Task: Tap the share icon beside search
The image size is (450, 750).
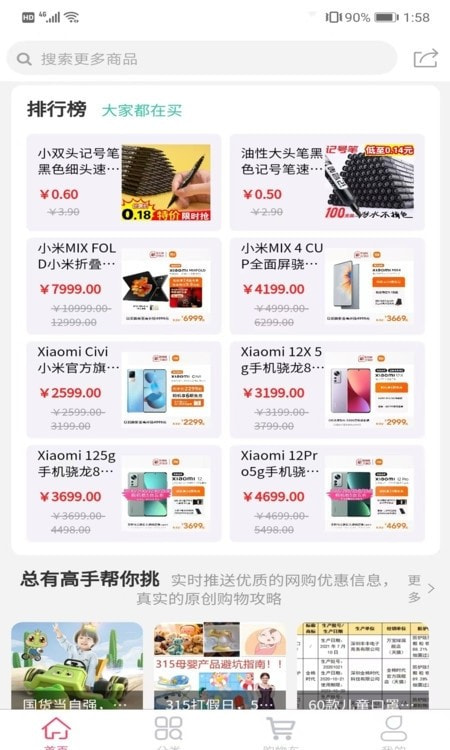Action: (x=425, y=59)
